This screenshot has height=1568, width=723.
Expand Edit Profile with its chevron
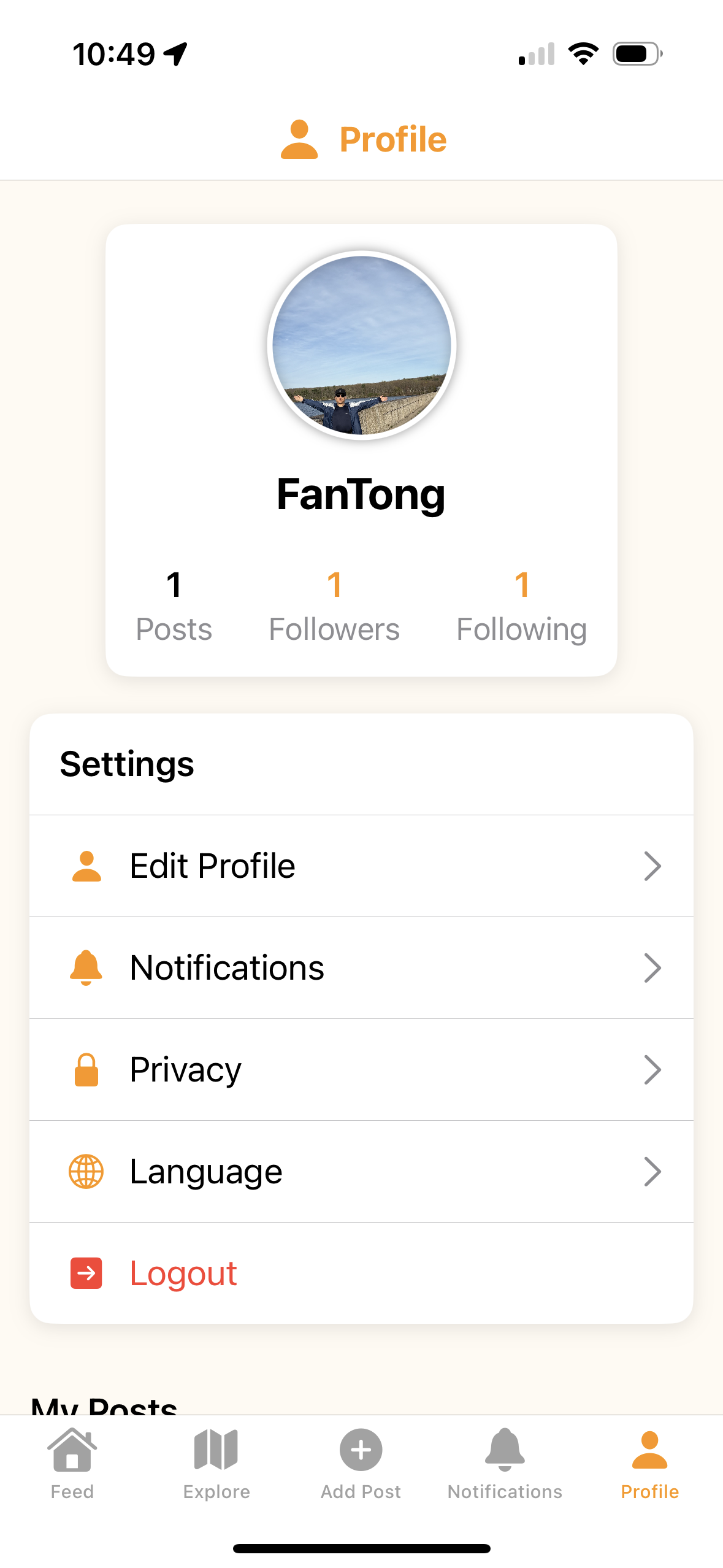pyautogui.click(x=654, y=866)
